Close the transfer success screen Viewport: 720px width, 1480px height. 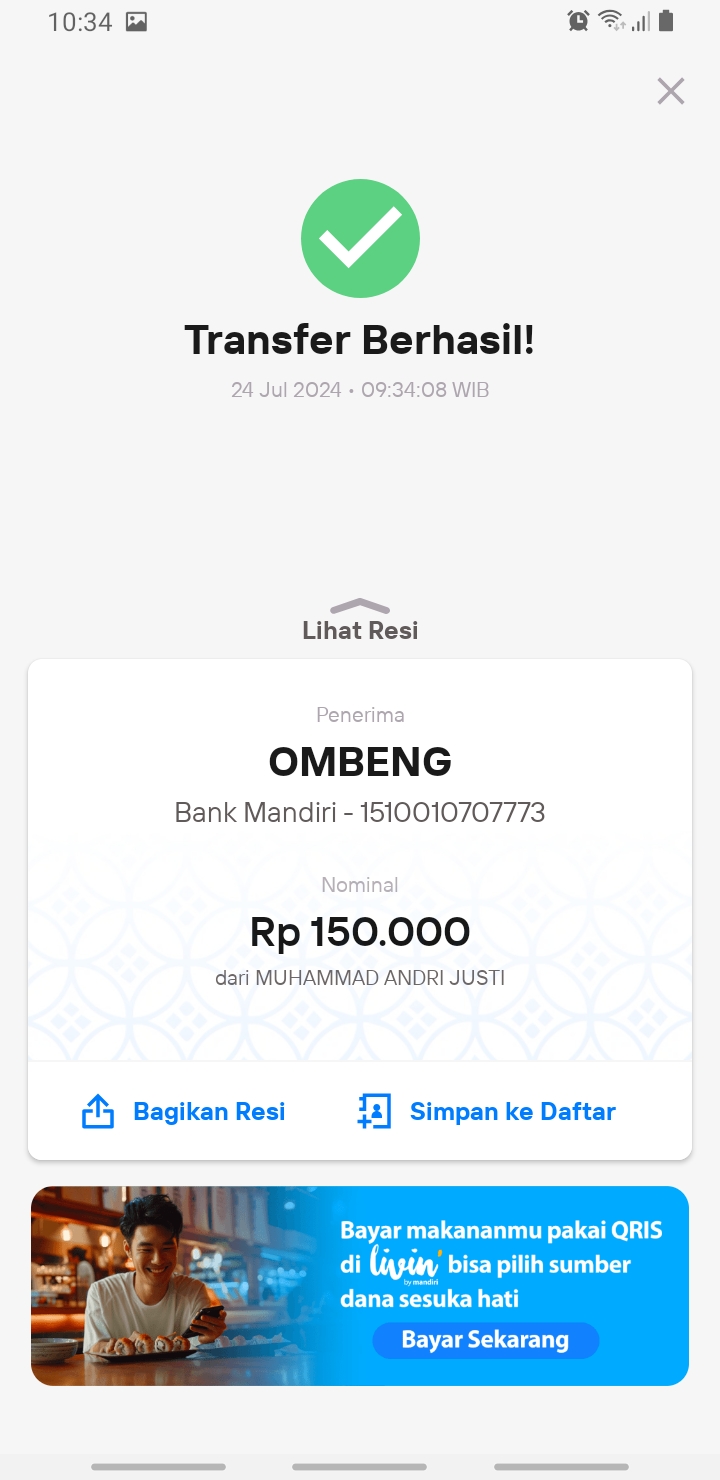point(670,91)
